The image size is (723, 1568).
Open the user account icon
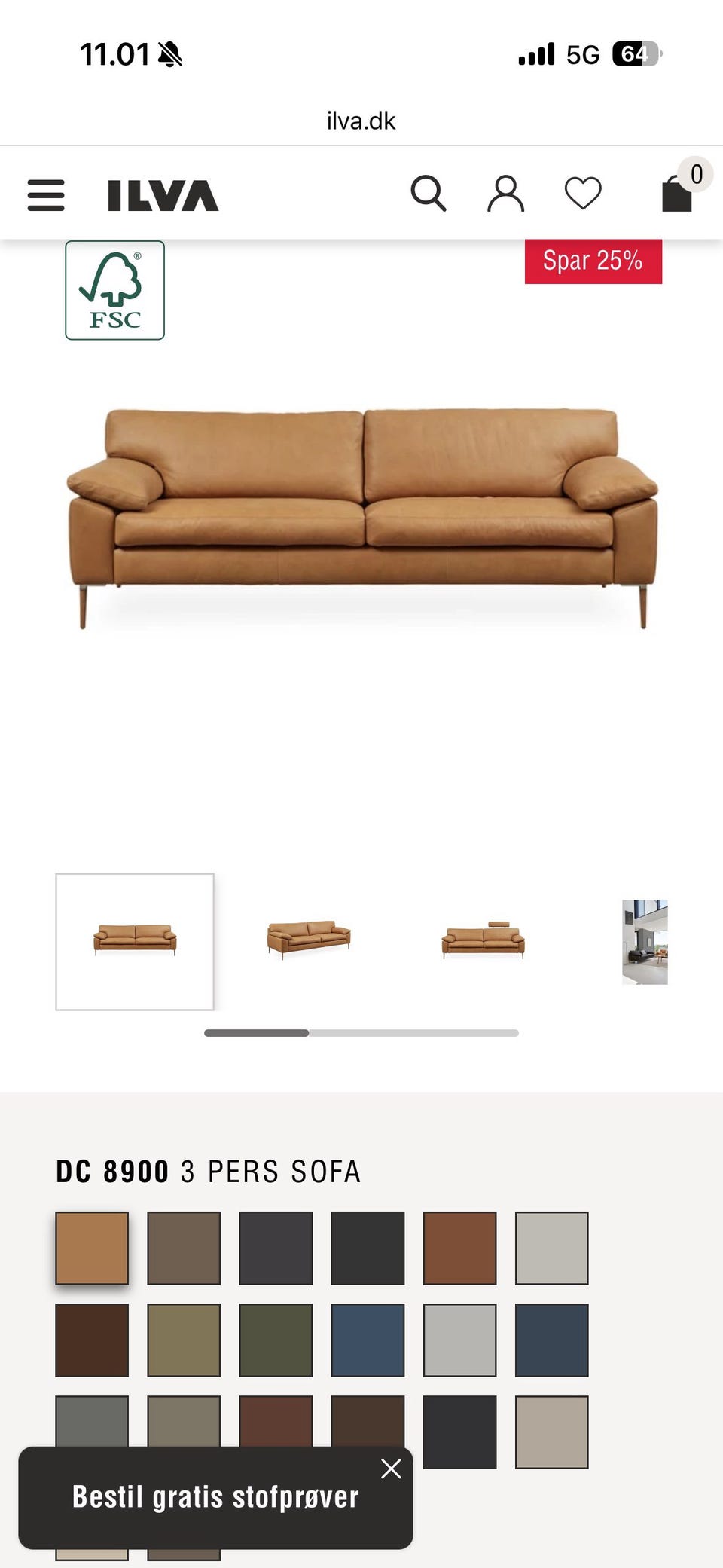(x=505, y=194)
